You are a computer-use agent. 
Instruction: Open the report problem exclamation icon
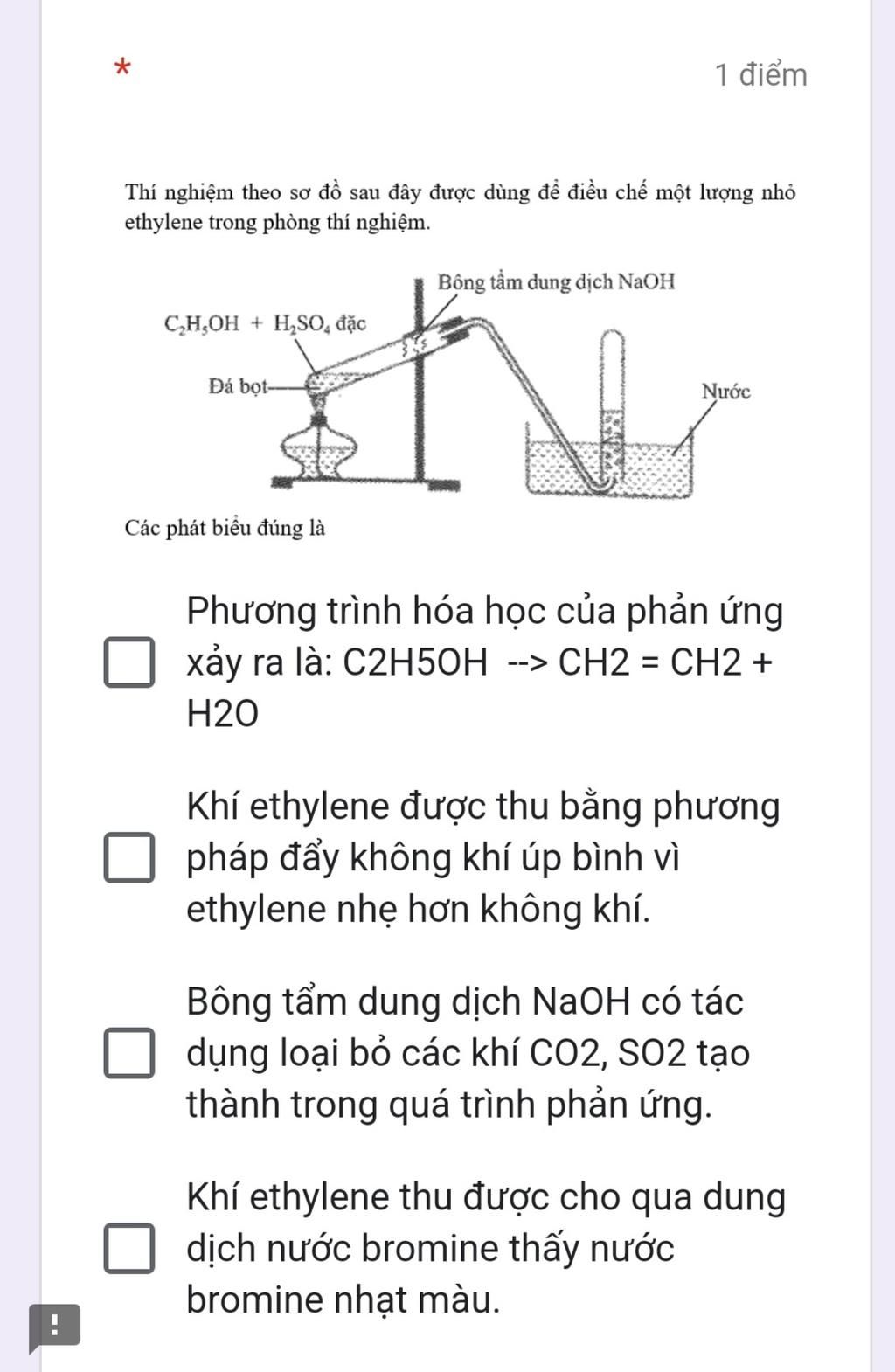(54, 1326)
